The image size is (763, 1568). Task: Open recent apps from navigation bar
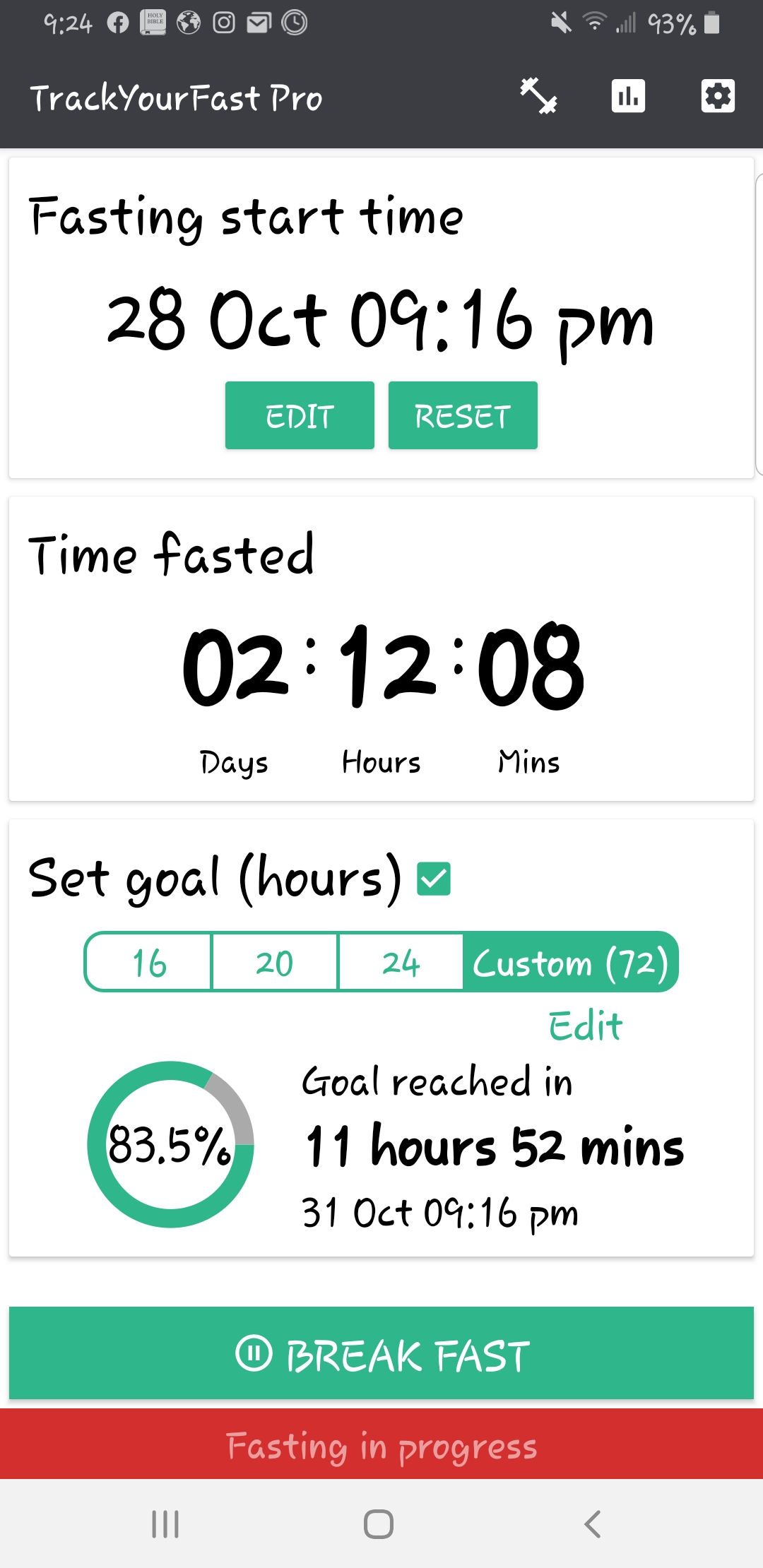point(165,1524)
